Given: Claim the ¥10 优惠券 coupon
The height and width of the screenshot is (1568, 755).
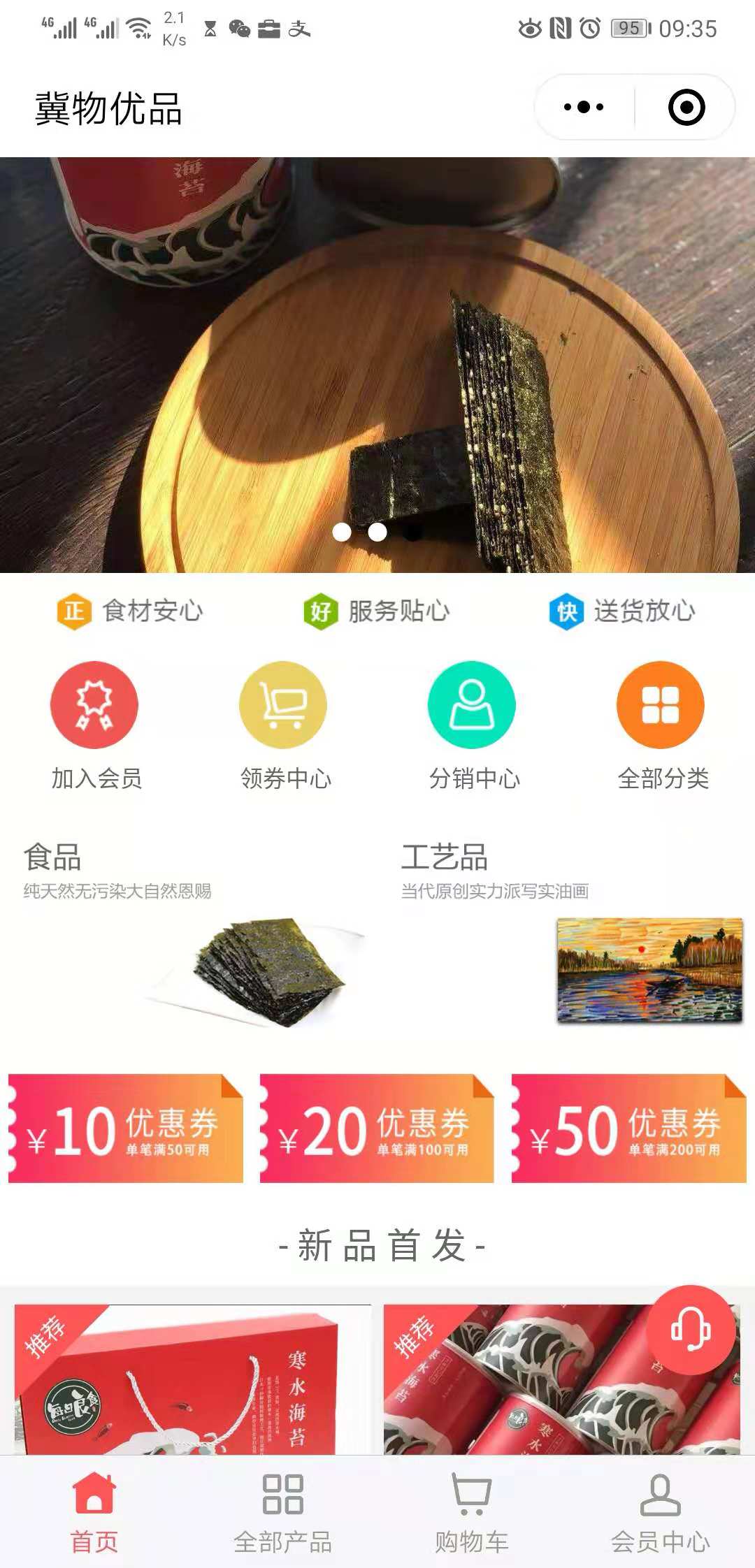Looking at the screenshot, I should (126, 1128).
